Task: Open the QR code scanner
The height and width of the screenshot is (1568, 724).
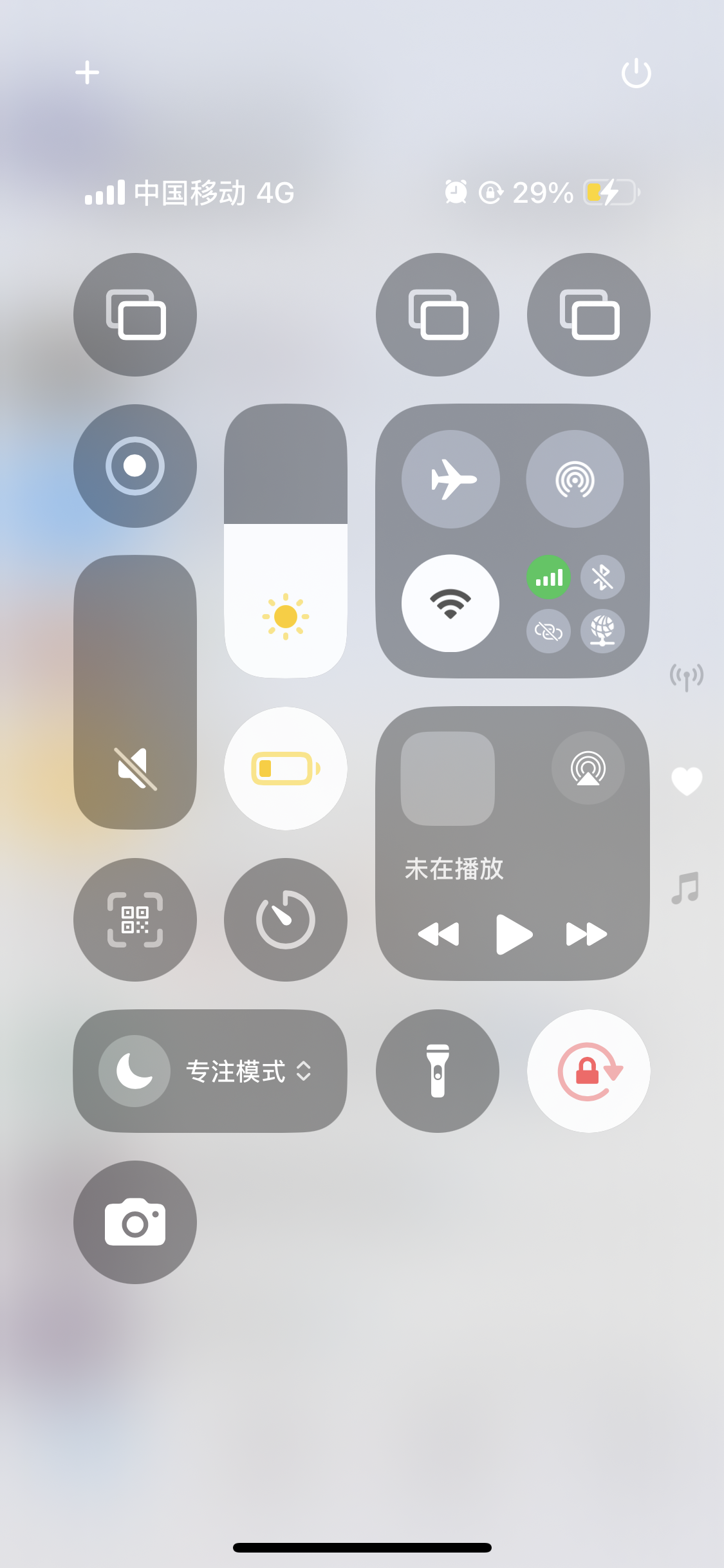Action: point(135,919)
